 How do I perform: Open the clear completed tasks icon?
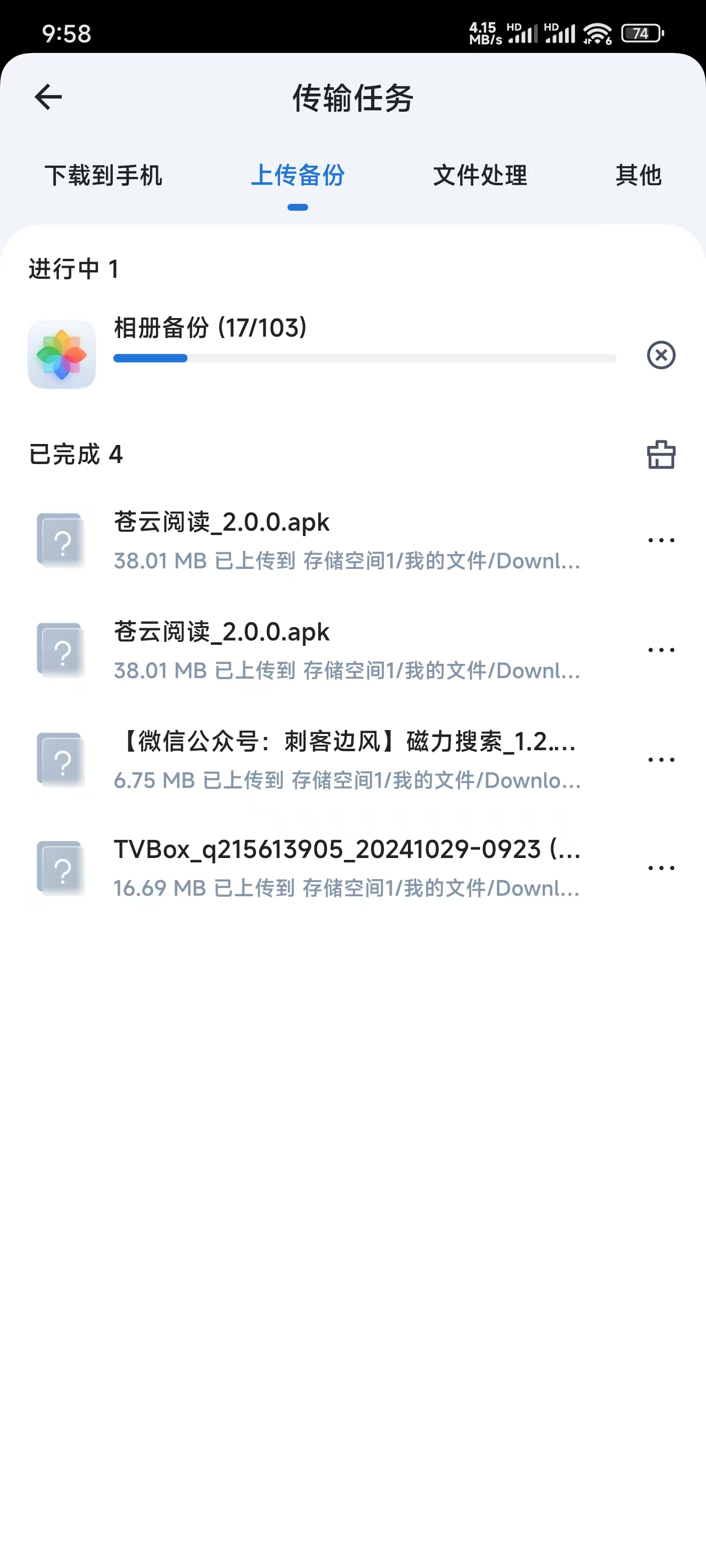661,454
